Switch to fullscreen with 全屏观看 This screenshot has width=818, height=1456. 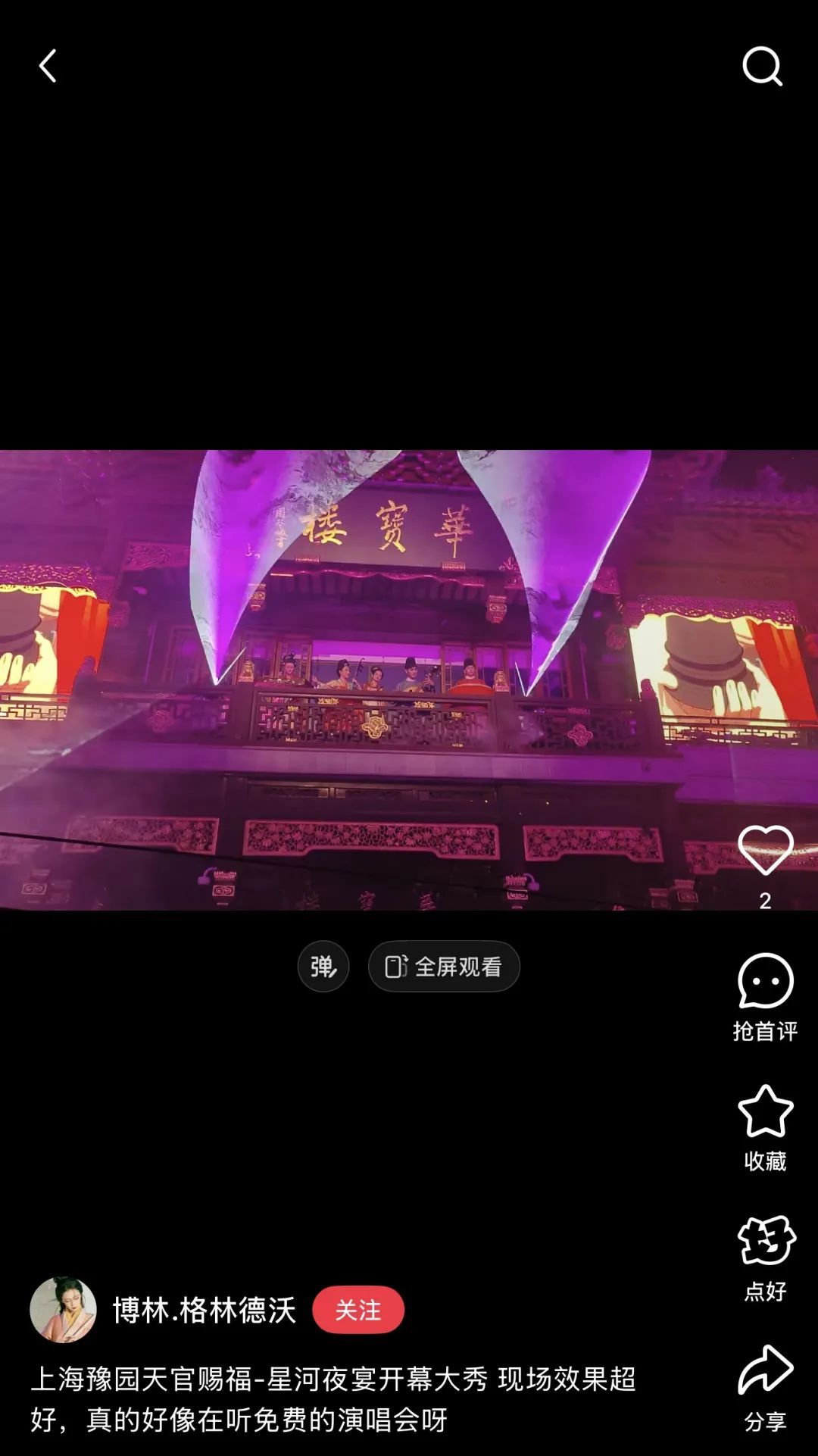click(444, 967)
